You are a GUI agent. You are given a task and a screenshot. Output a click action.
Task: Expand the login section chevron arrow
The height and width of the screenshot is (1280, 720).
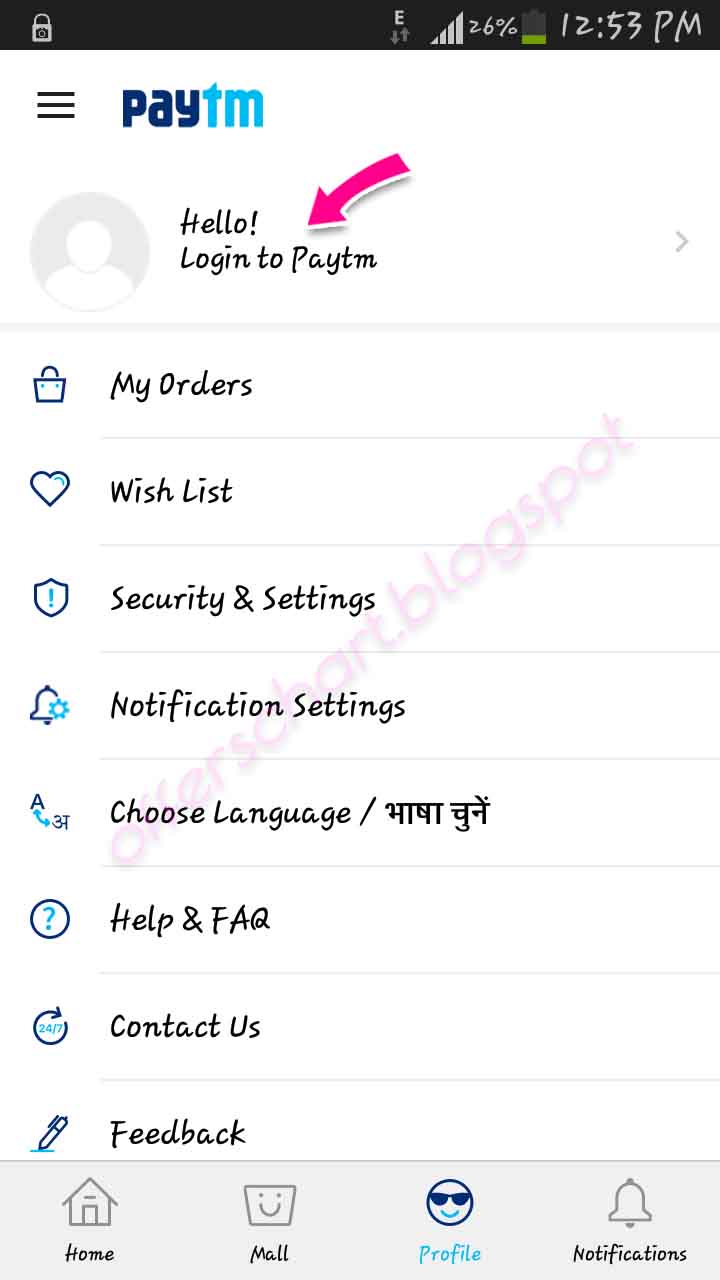pos(681,242)
